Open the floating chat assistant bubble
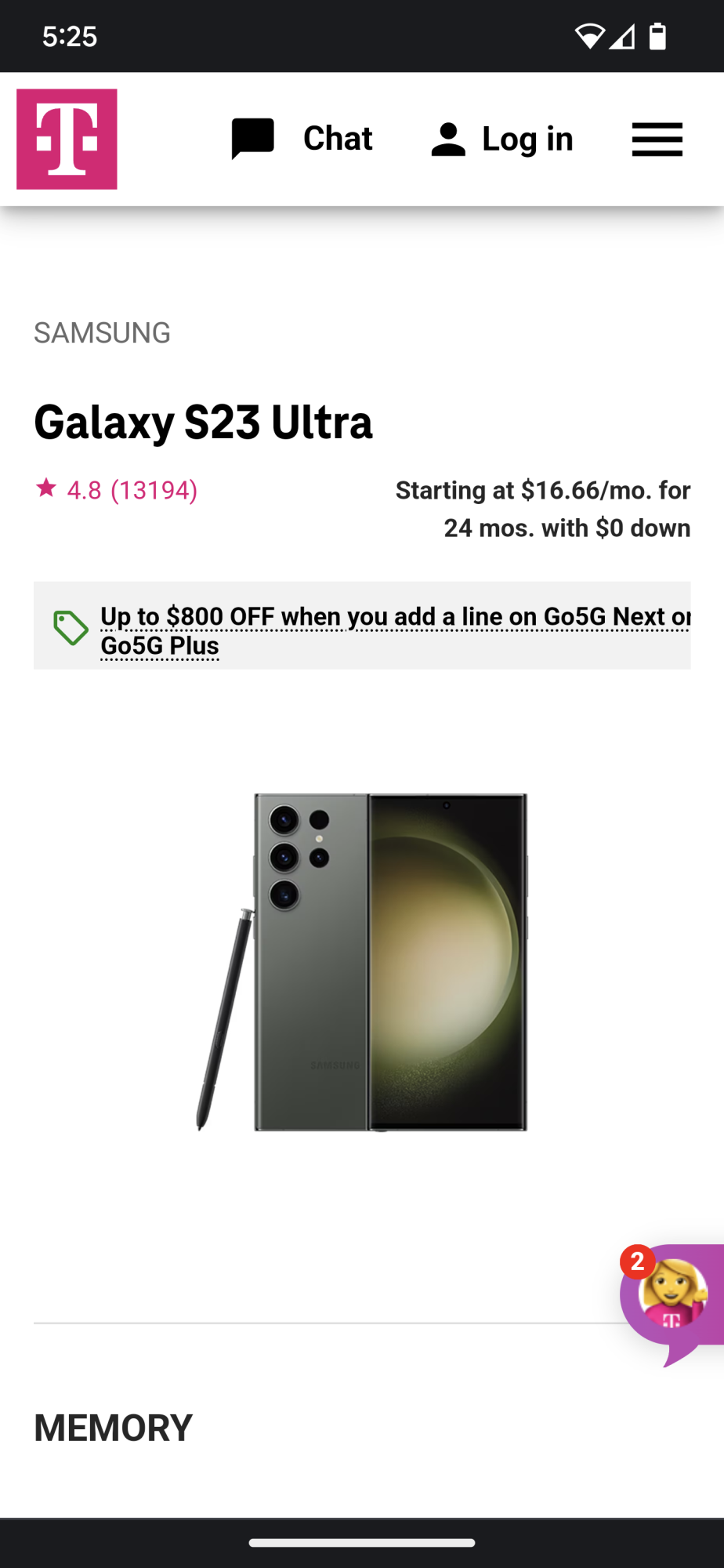This screenshot has width=724, height=1568. click(x=672, y=1298)
